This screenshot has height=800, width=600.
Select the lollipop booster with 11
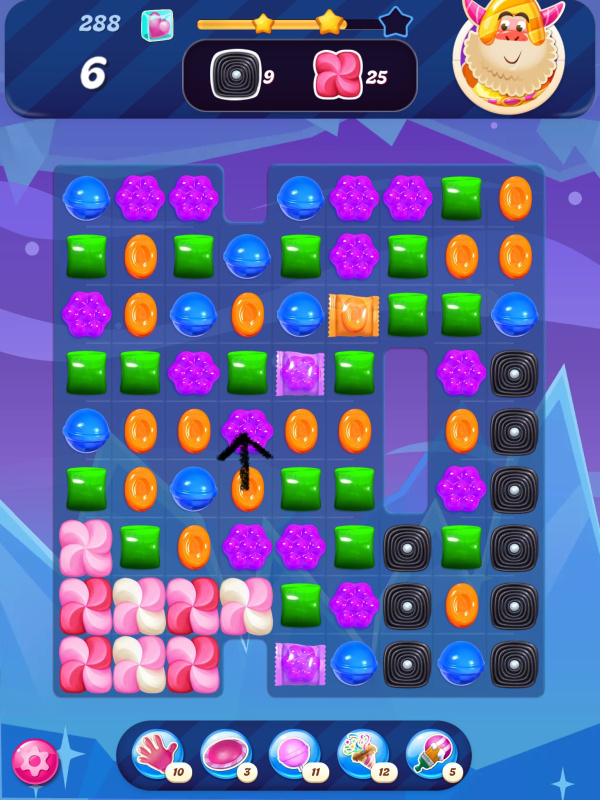[294, 755]
